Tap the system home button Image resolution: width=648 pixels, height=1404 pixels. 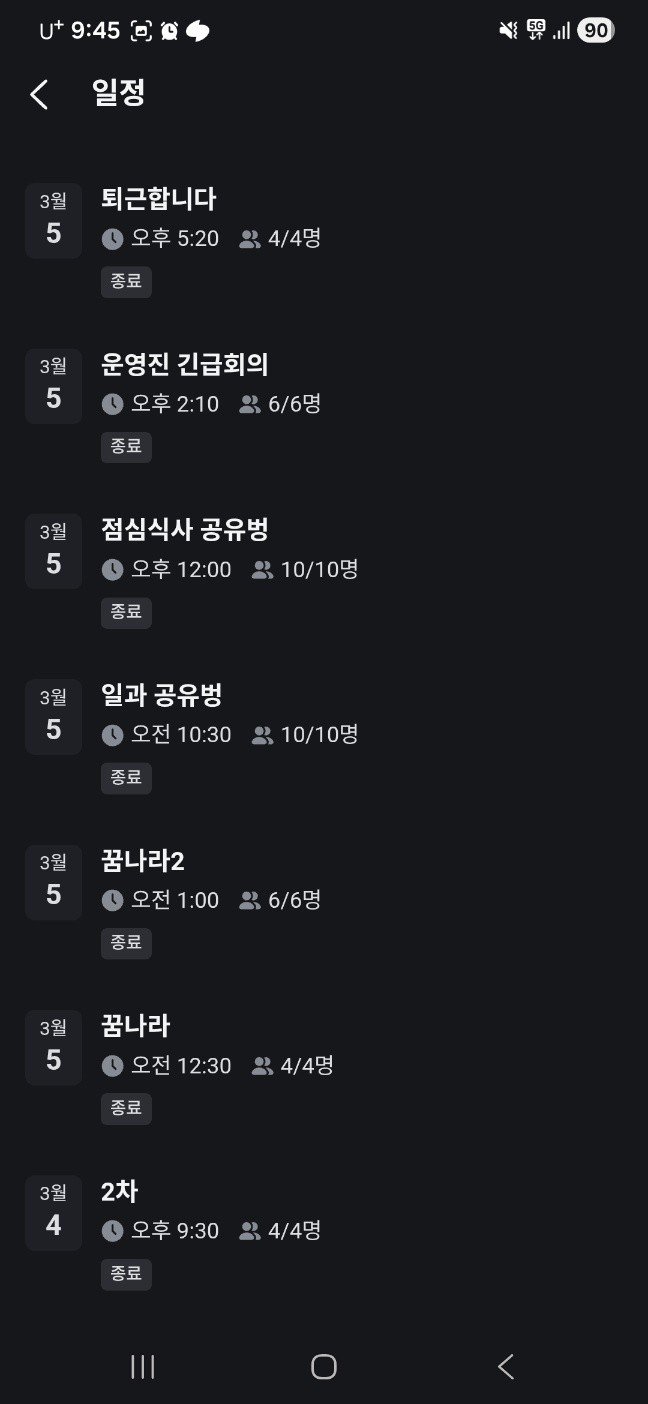point(323,1367)
